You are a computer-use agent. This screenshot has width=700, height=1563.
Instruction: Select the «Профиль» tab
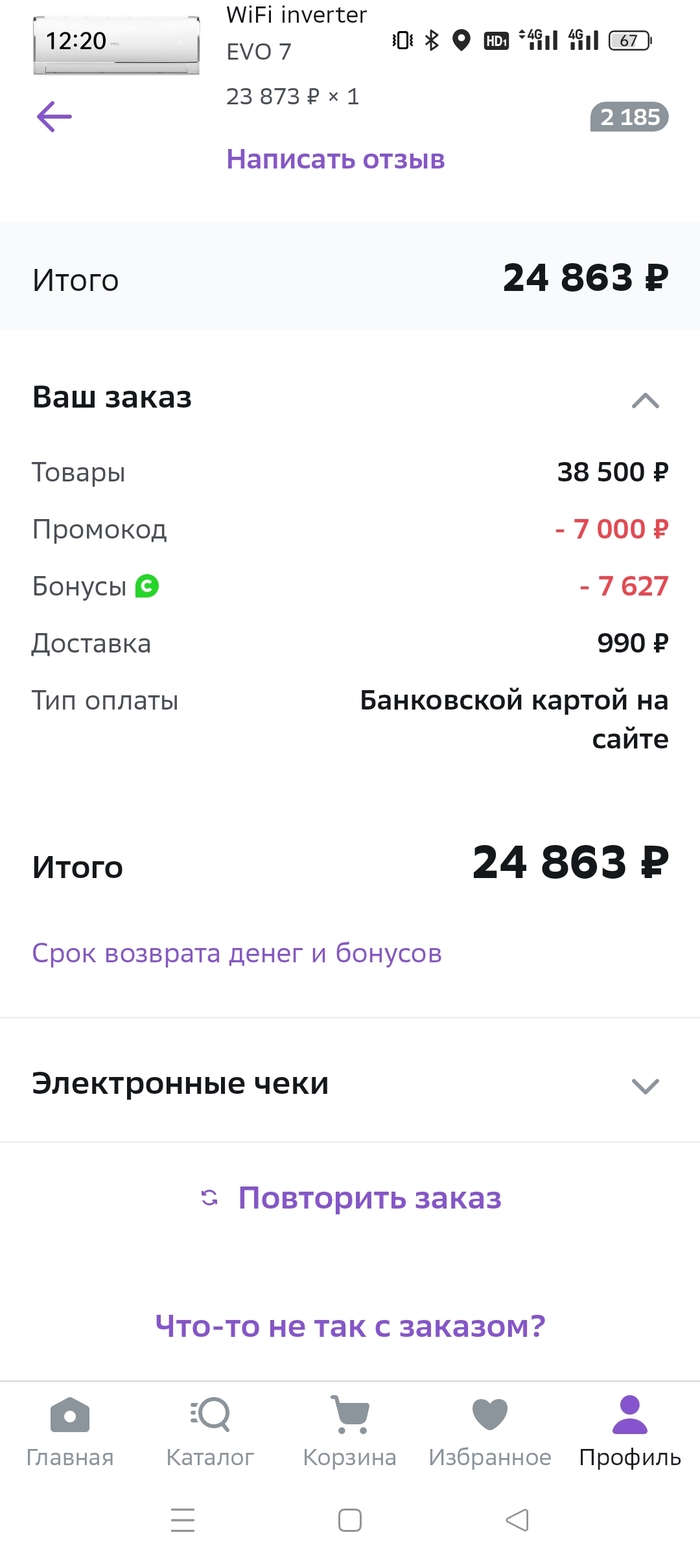(x=630, y=1432)
